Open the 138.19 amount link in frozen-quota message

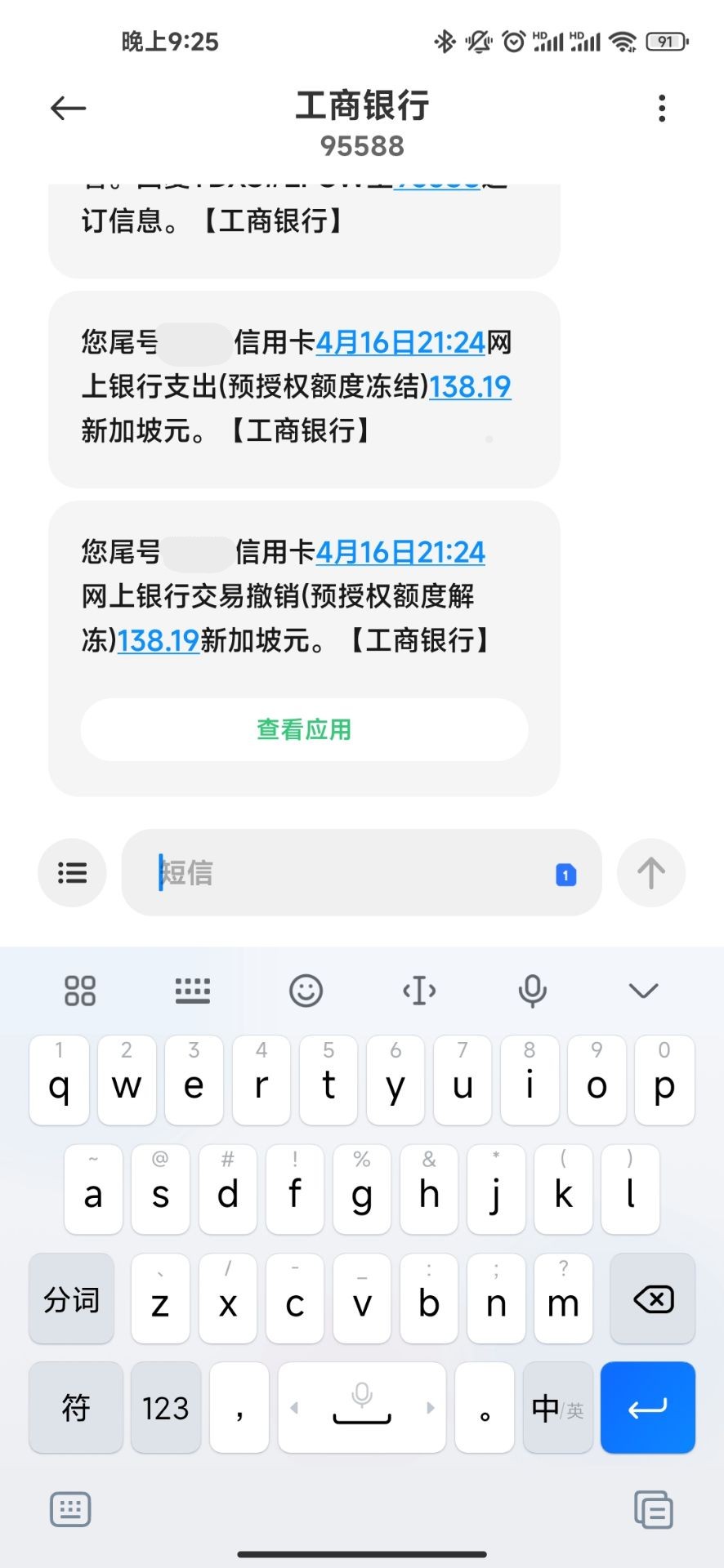coord(471,386)
